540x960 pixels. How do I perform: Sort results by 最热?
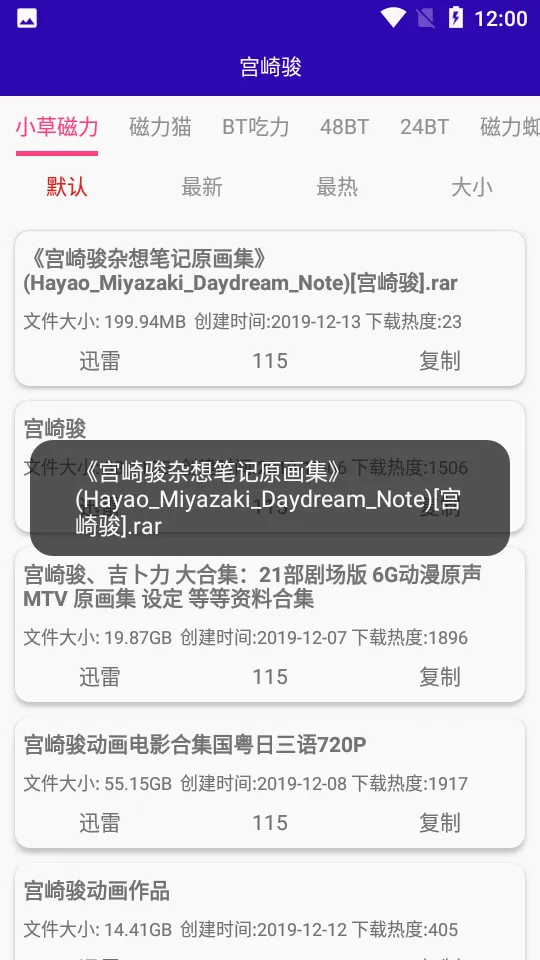337,187
